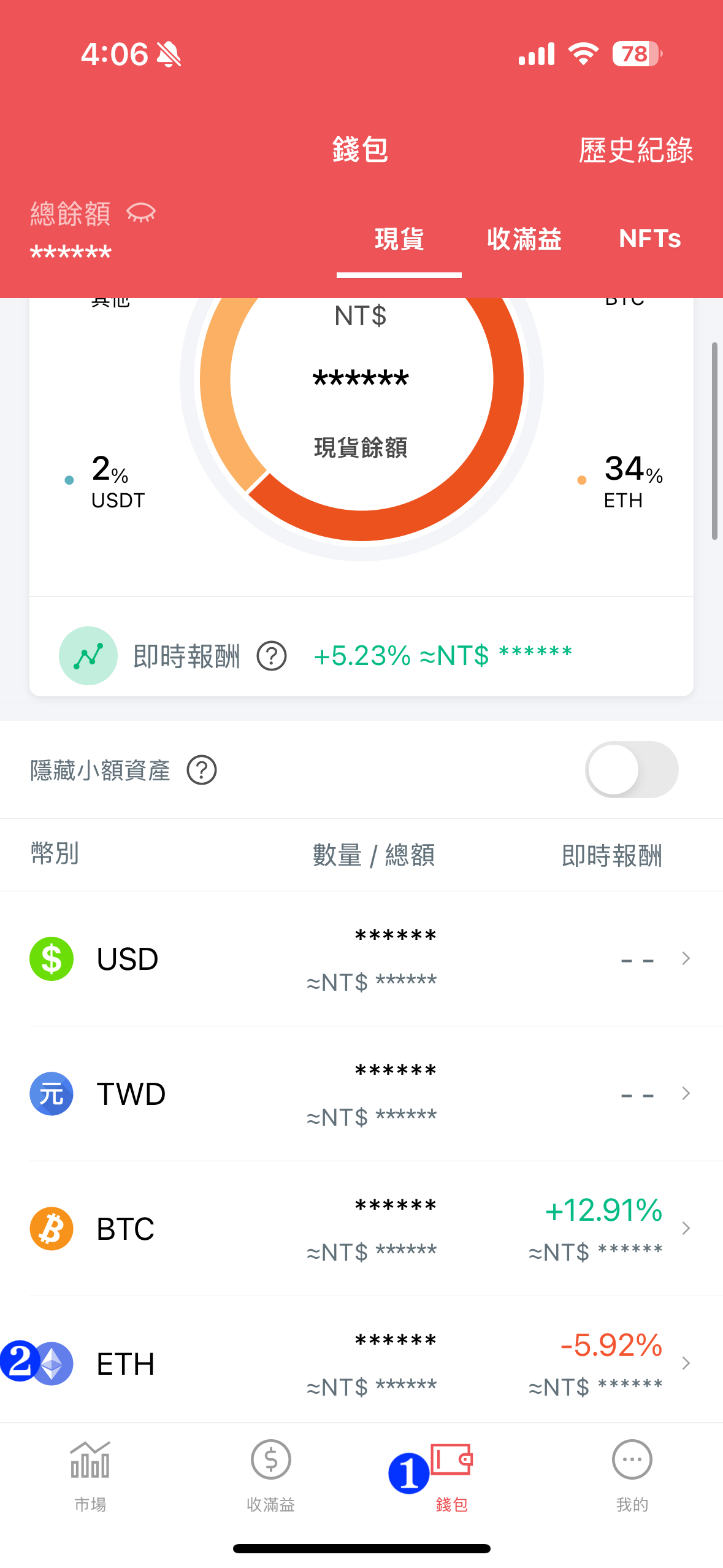Toggle 隱藏小額資產 switch on
Screen dimensions: 723x1568
(x=631, y=770)
